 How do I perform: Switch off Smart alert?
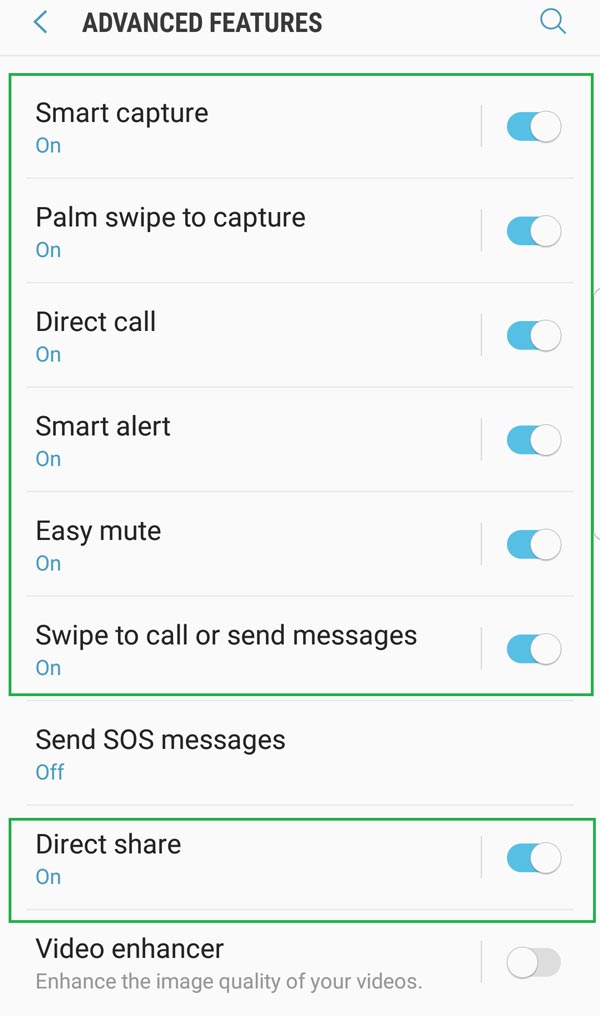pyautogui.click(x=534, y=440)
